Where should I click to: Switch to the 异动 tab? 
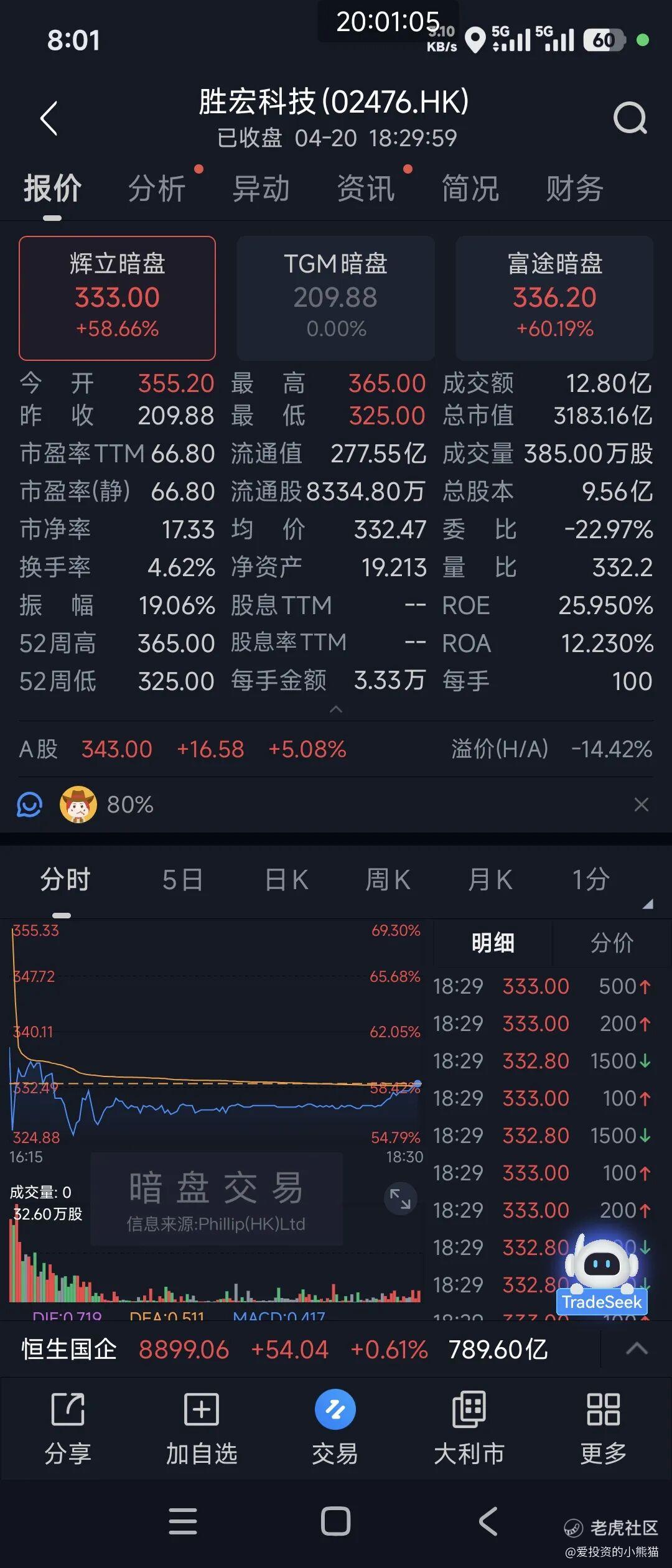pos(261,189)
